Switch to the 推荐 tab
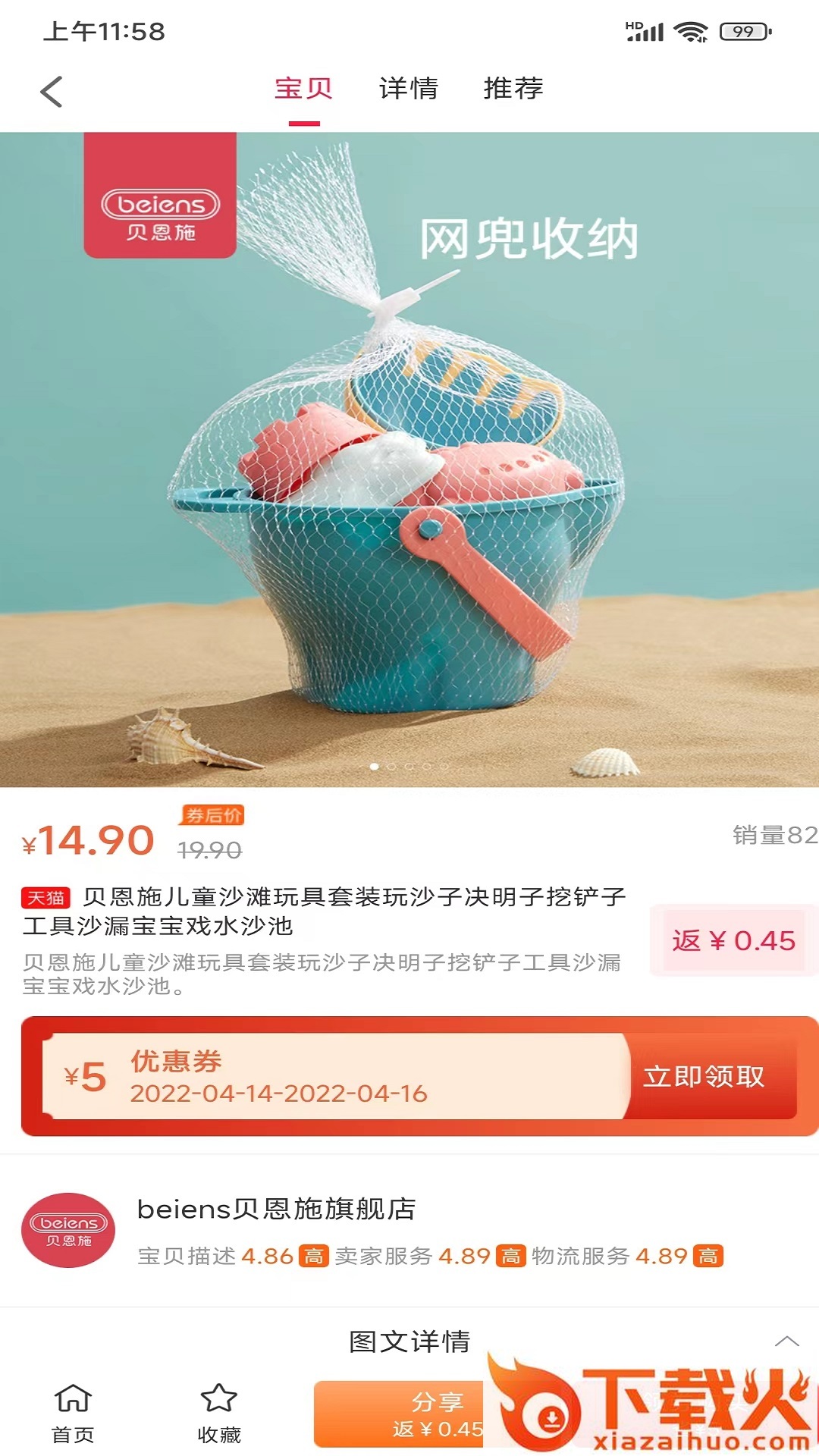 pyautogui.click(x=513, y=89)
